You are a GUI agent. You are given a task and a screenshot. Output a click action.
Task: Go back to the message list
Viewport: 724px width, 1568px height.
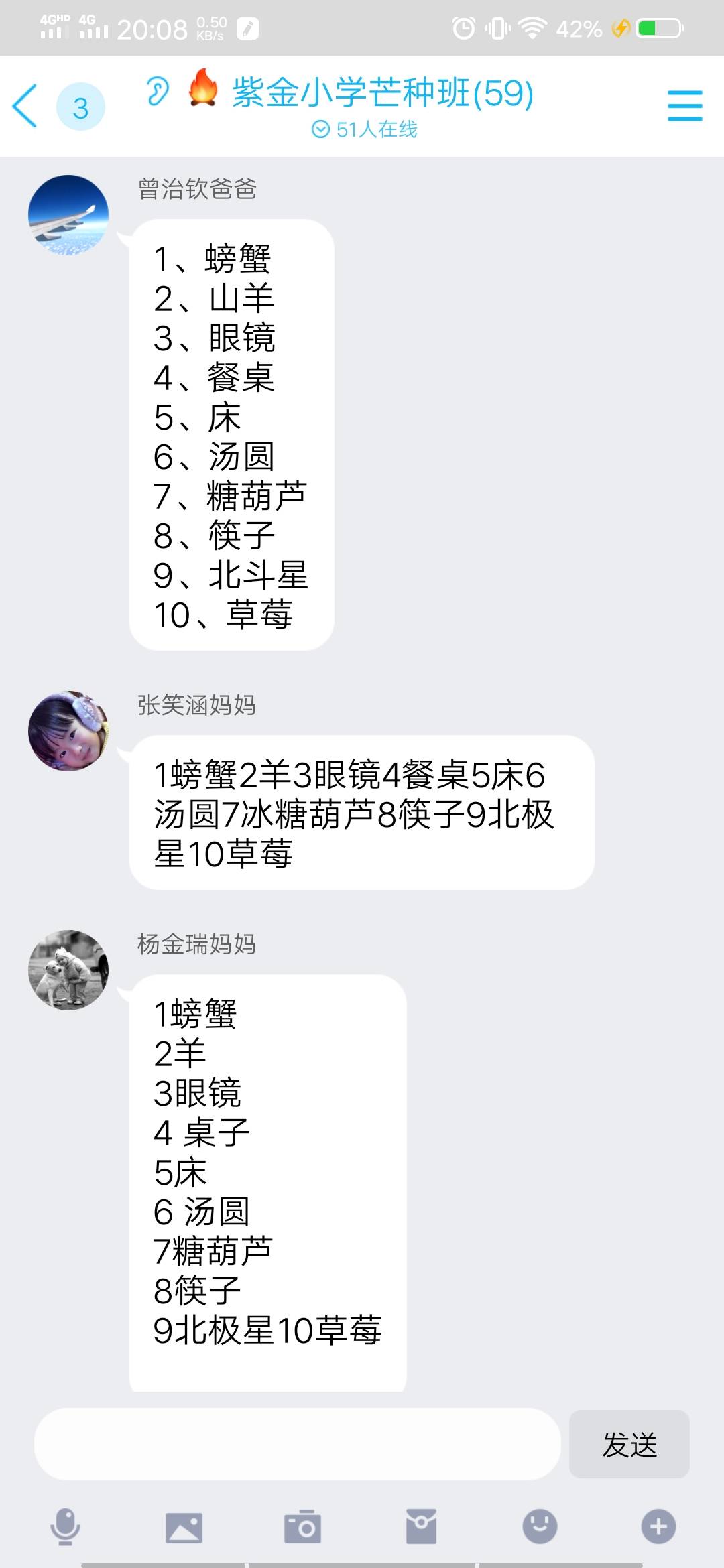[25, 106]
